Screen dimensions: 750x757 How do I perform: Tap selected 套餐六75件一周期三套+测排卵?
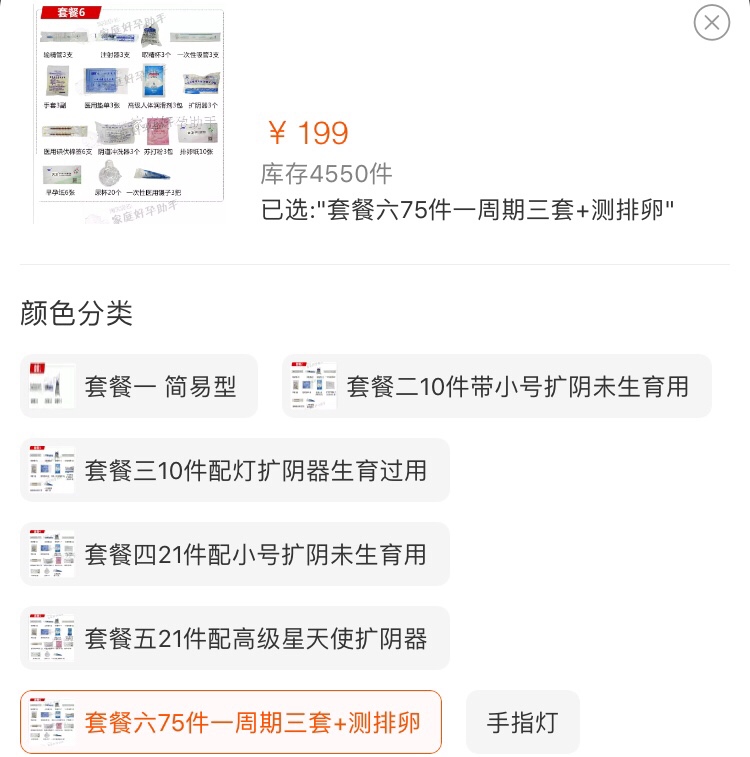coord(231,722)
